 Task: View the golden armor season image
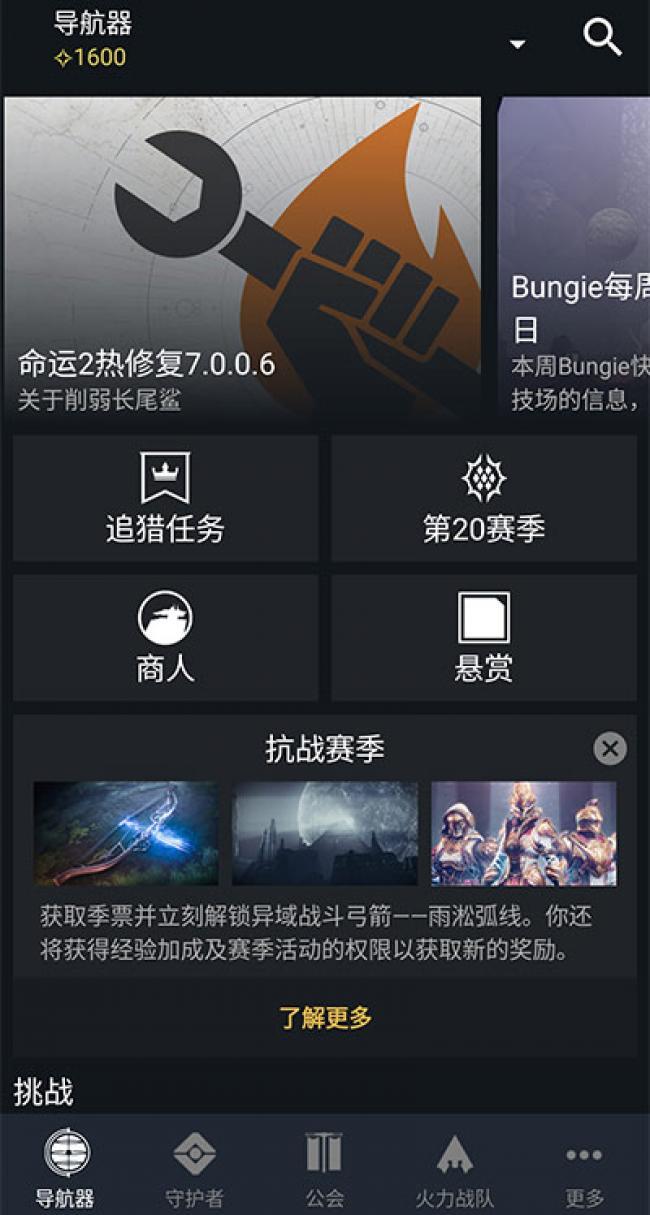(x=523, y=833)
